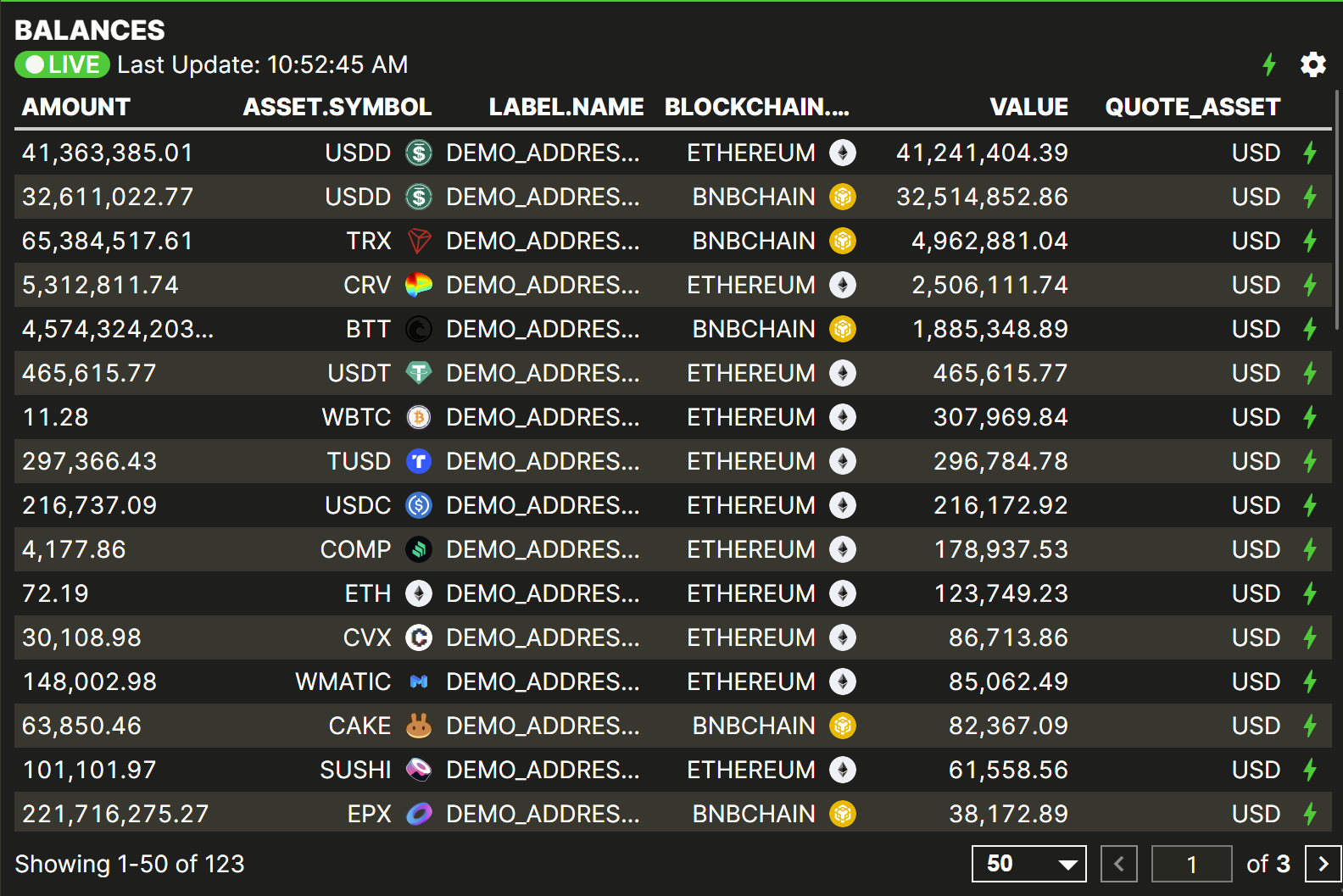1343x896 pixels.
Task: Focus the page number field
Action: coord(1191,864)
